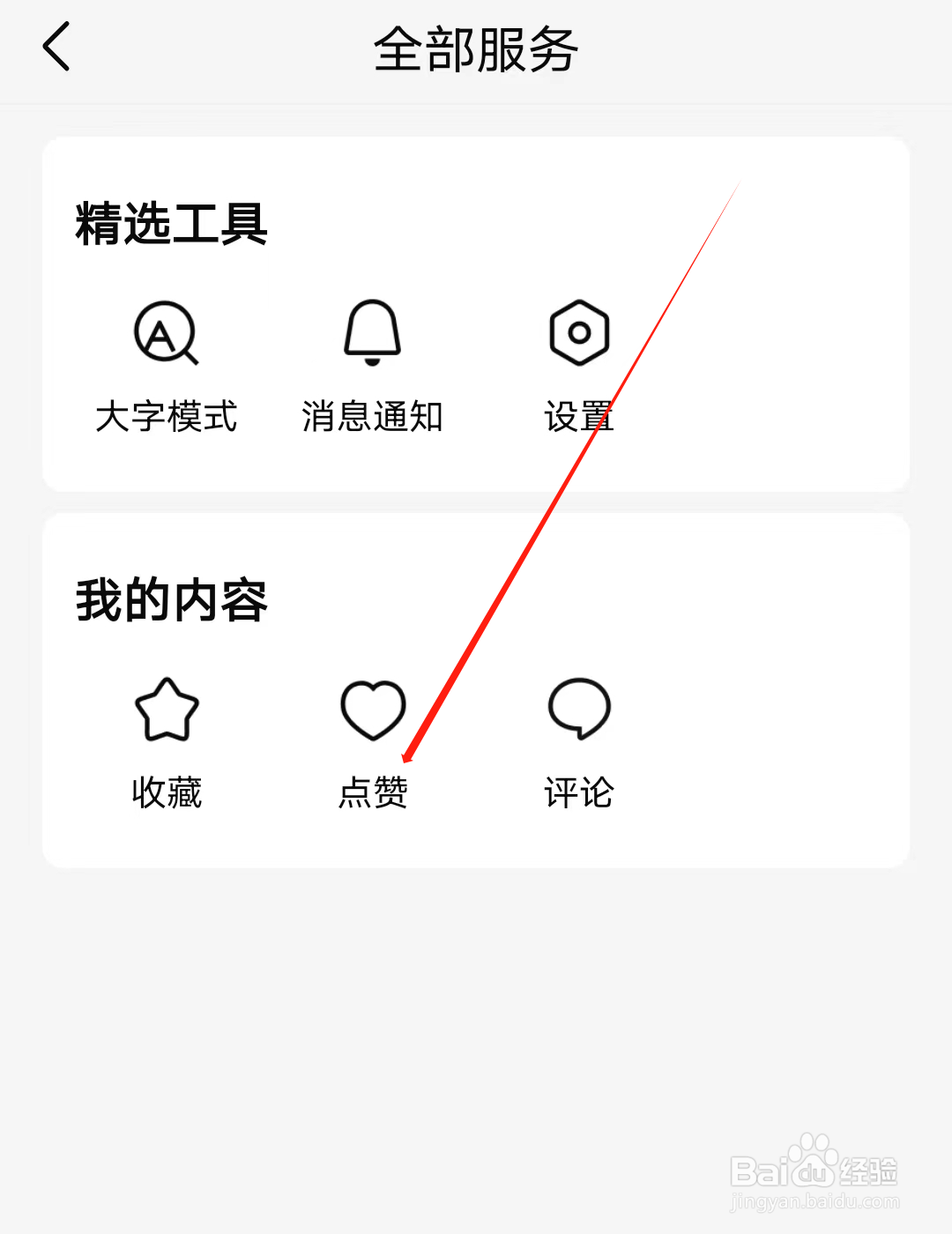
Task: Click the 我的内容 card panel
Action: [x=476, y=688]
